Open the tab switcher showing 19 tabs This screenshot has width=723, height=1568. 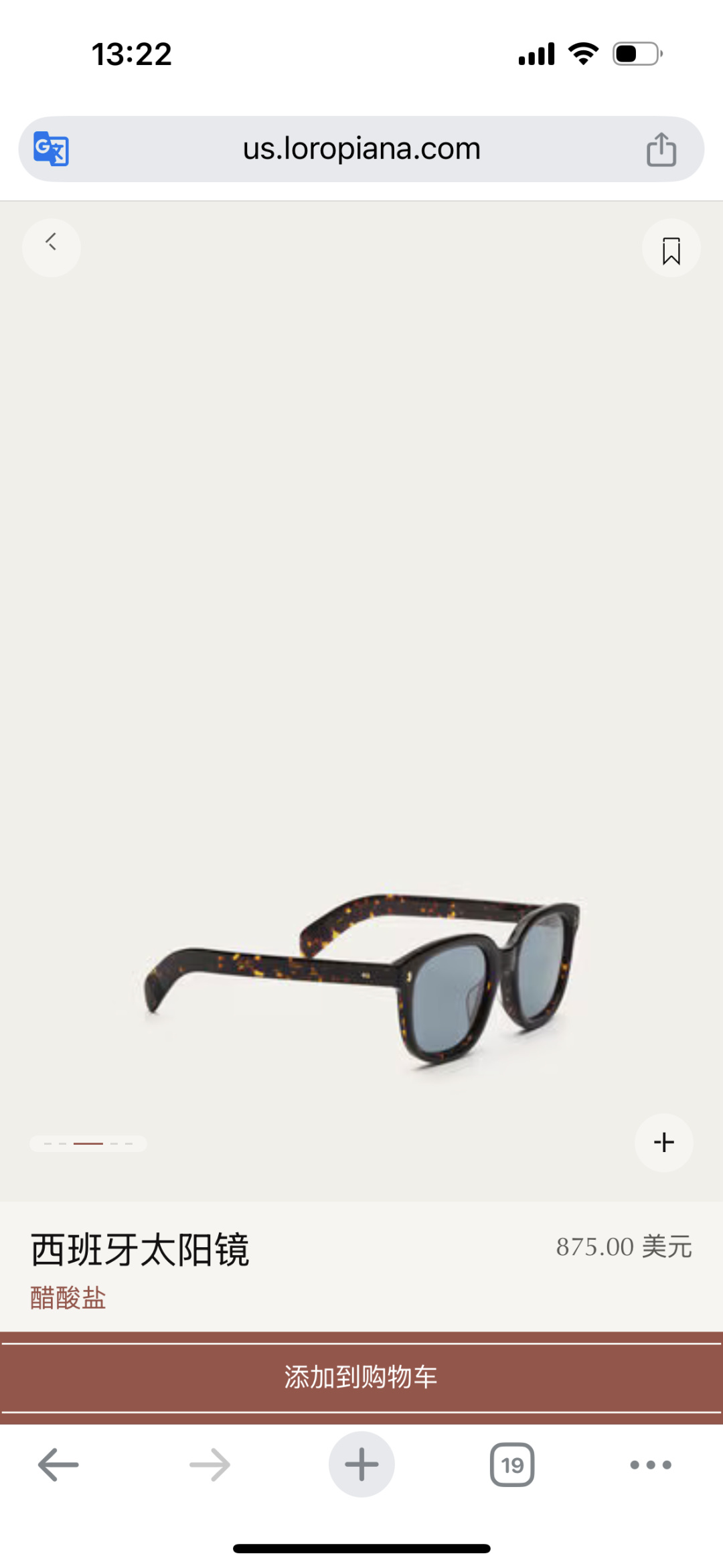pos(512,1465)
